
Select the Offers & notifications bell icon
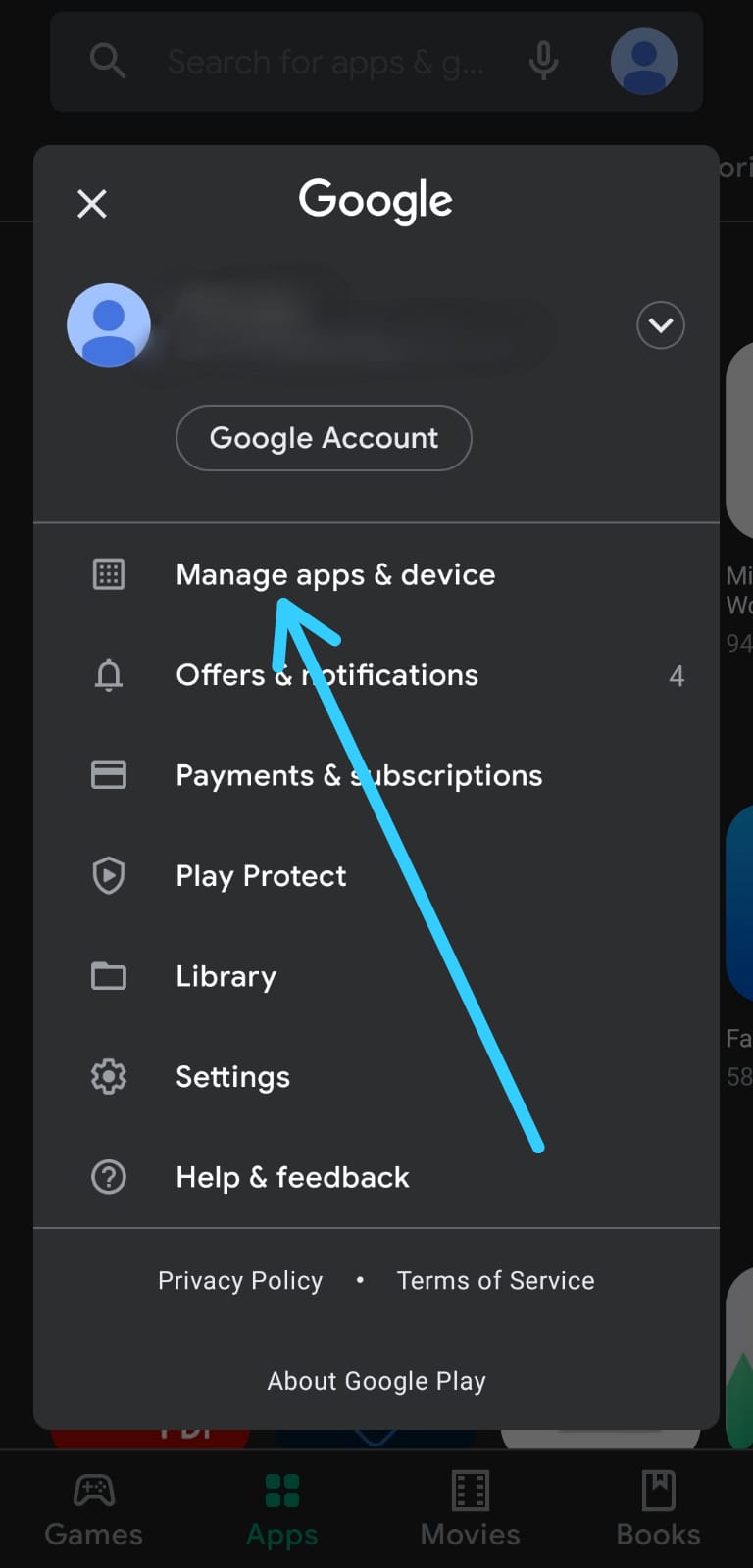coord(108,674)
